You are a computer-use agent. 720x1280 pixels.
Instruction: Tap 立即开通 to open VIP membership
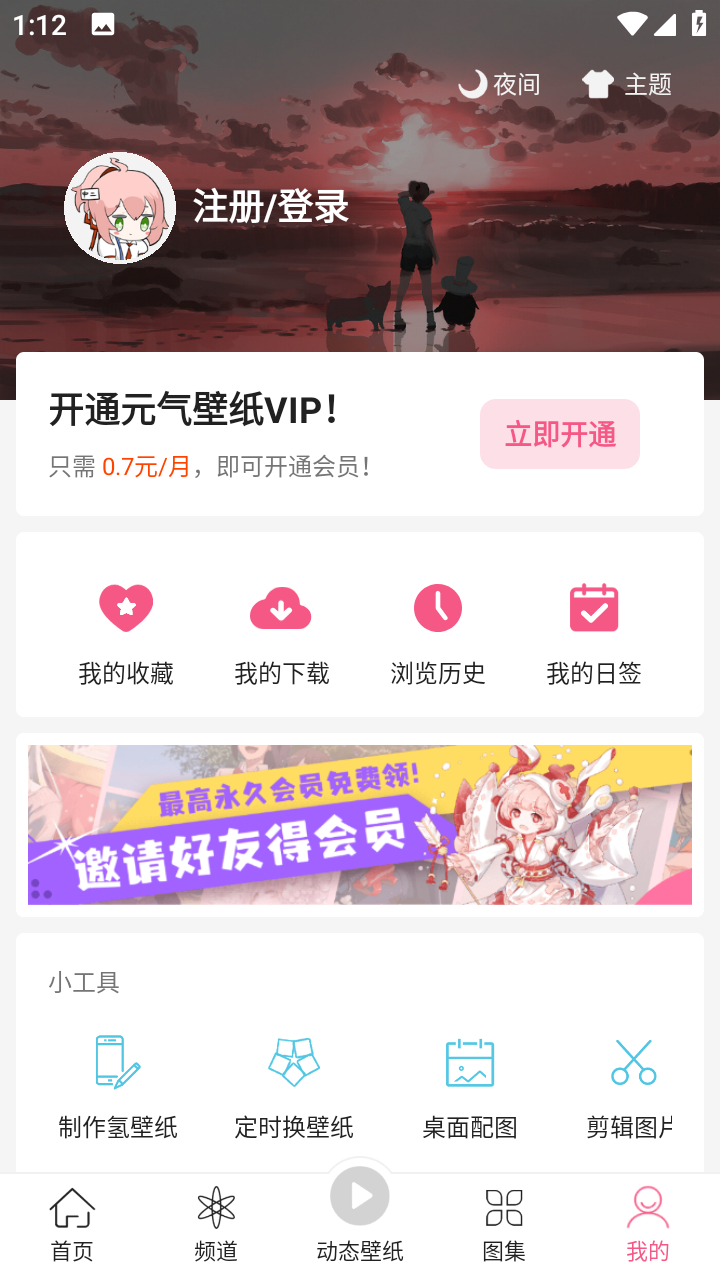559,434
